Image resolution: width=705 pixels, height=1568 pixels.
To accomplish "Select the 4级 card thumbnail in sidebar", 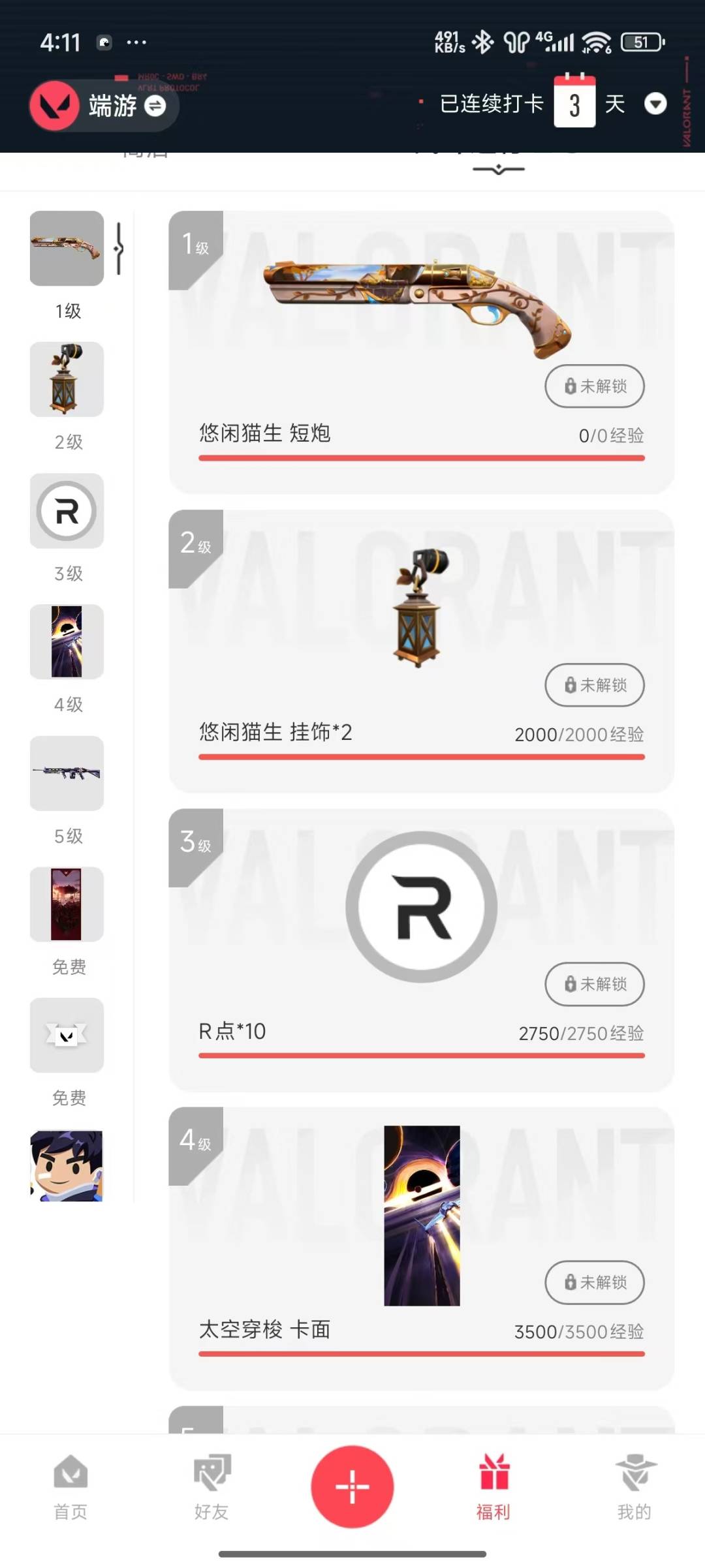I will pyautogui.click(x=67, y=642).
